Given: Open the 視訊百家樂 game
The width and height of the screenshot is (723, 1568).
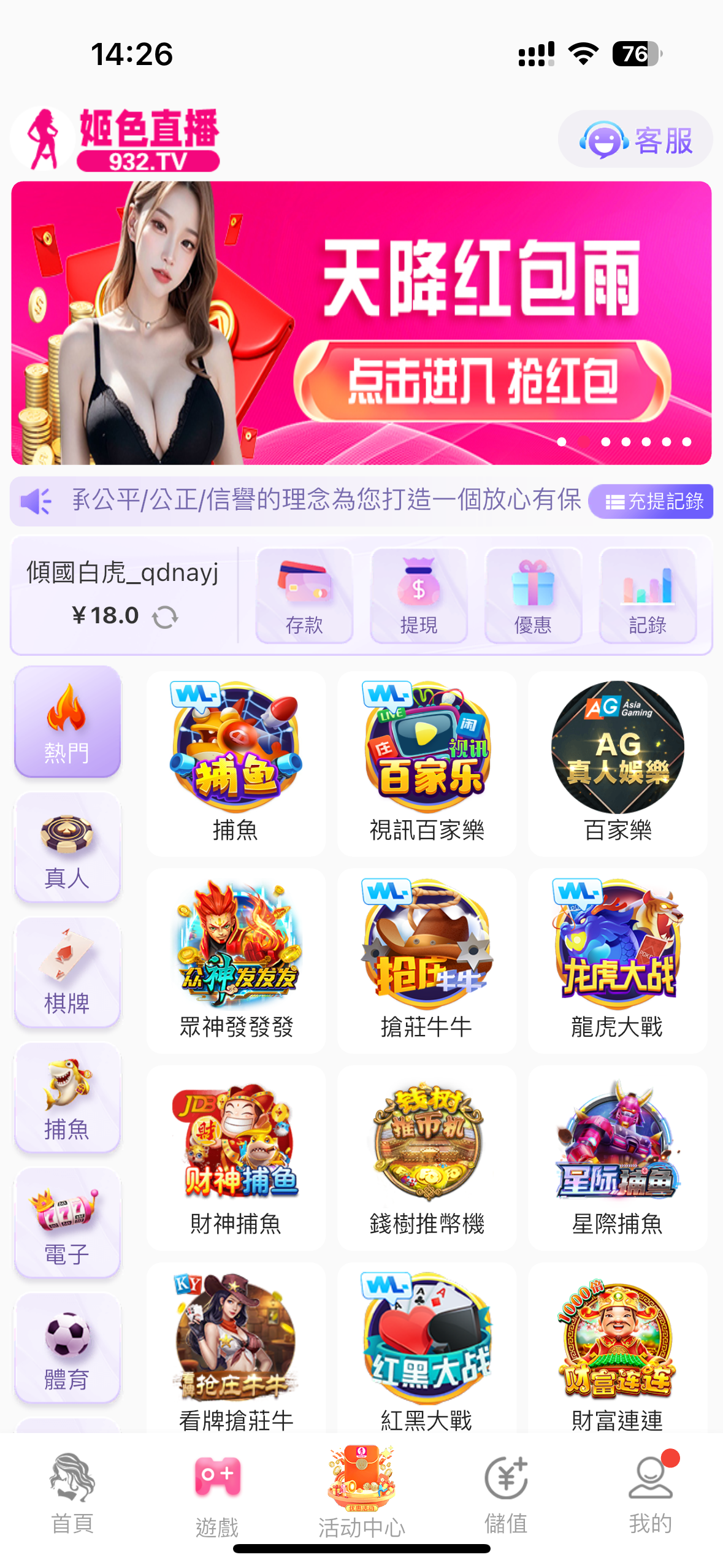Looking at the screenshot, I should point(427,763).
